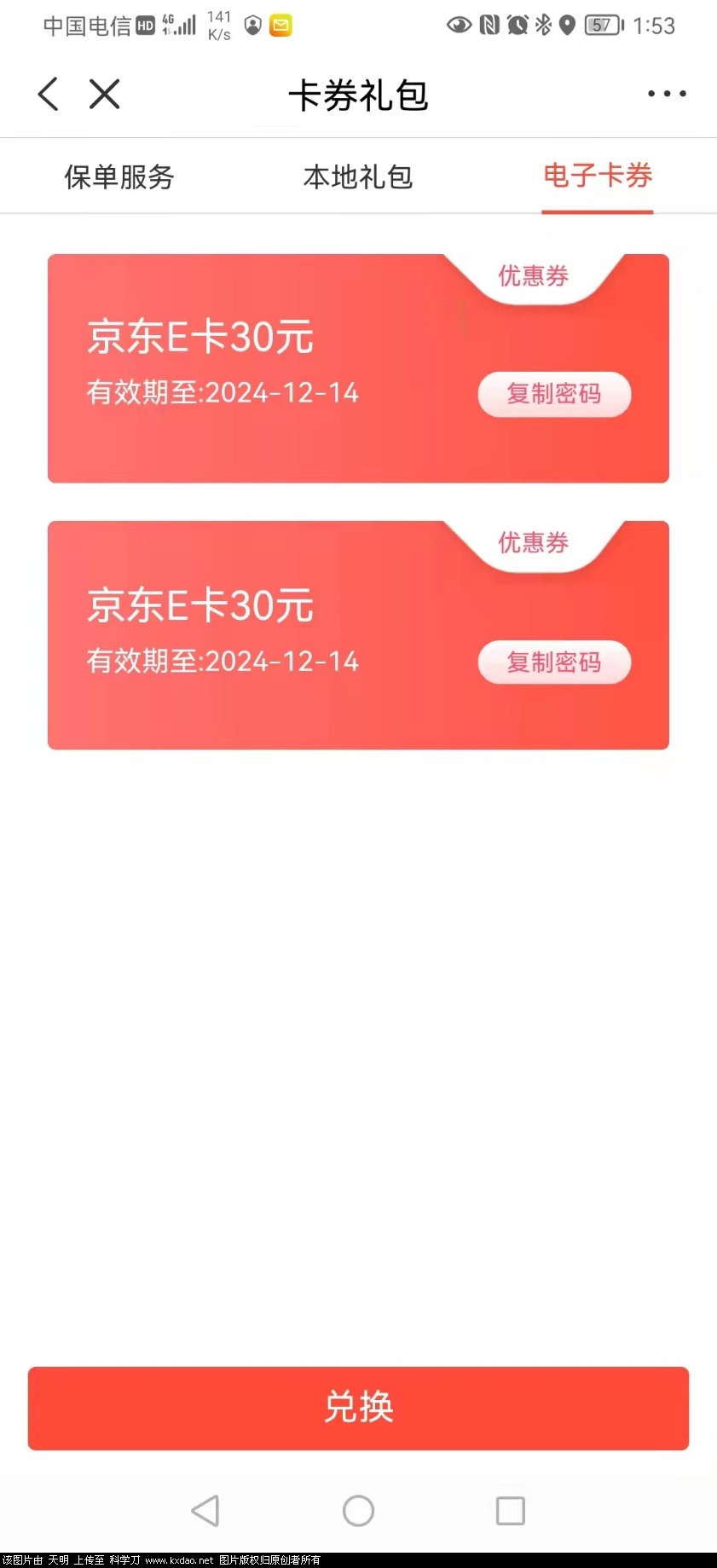
Task: Tap the NFC icon in the status bar
Action: 489,26
